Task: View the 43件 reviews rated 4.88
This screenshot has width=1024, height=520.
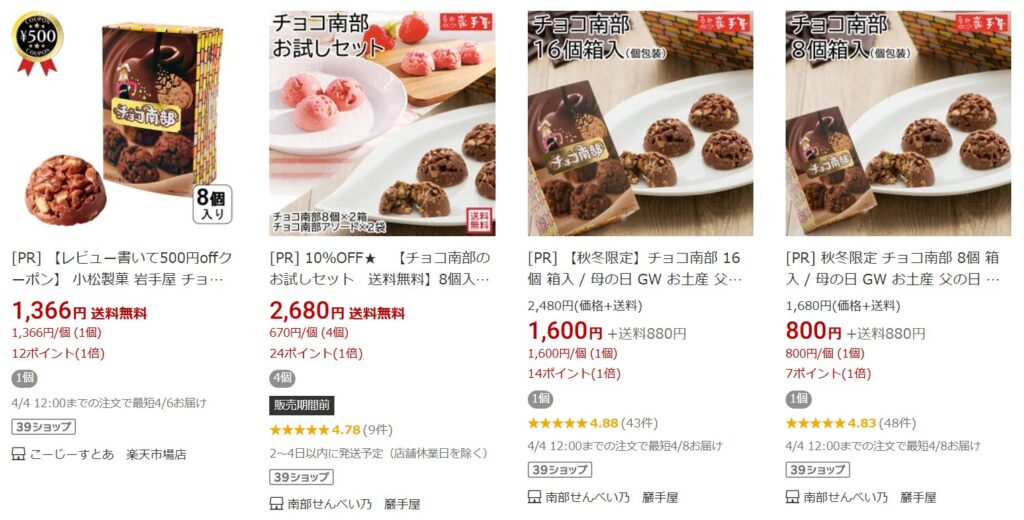Action: coord(640,422)
